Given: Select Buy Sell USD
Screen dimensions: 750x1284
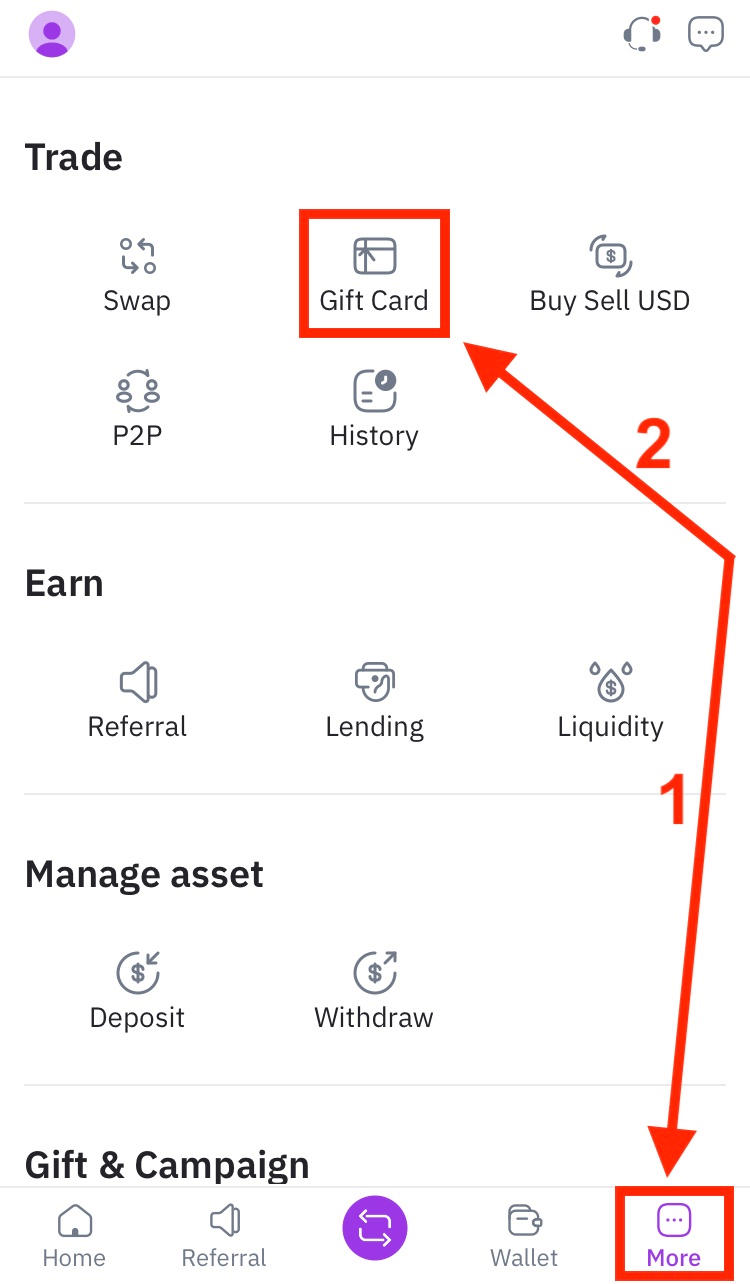Looking at the screenshot, I should [x=609, y=274].
